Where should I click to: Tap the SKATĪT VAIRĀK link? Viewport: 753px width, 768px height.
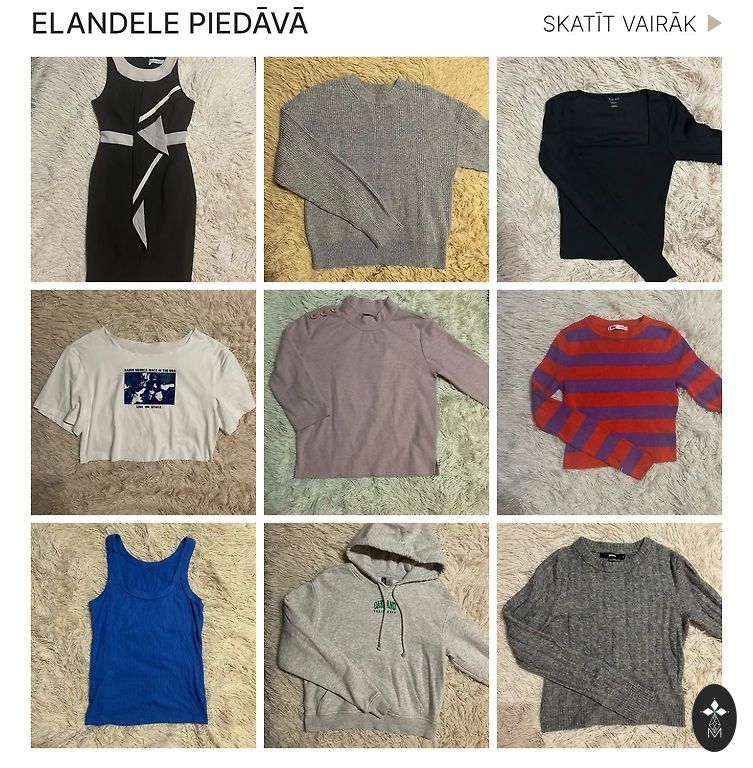click(x=631, y=24)
